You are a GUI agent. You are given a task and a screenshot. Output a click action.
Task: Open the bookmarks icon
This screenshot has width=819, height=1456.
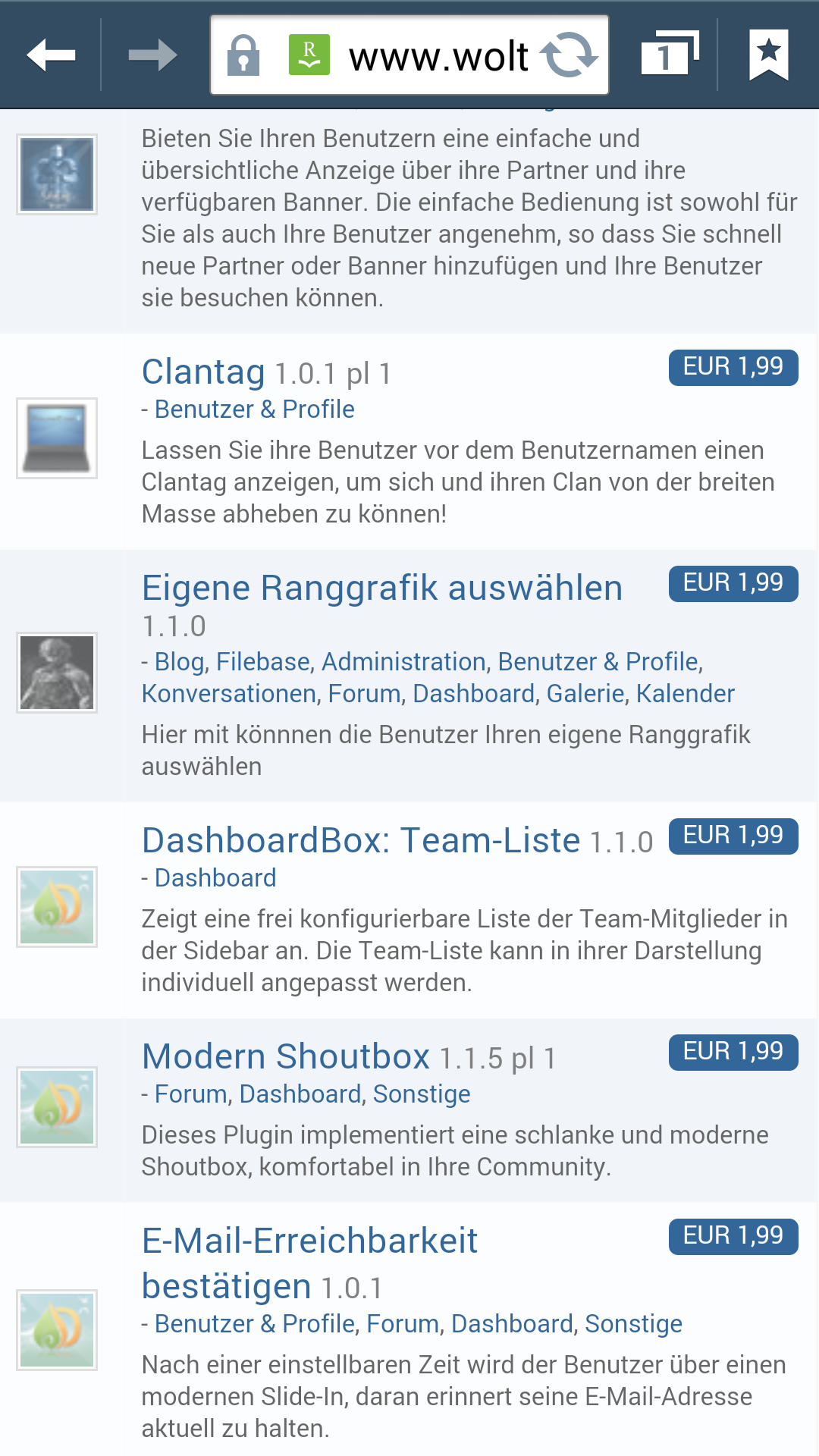pos(768,55)
